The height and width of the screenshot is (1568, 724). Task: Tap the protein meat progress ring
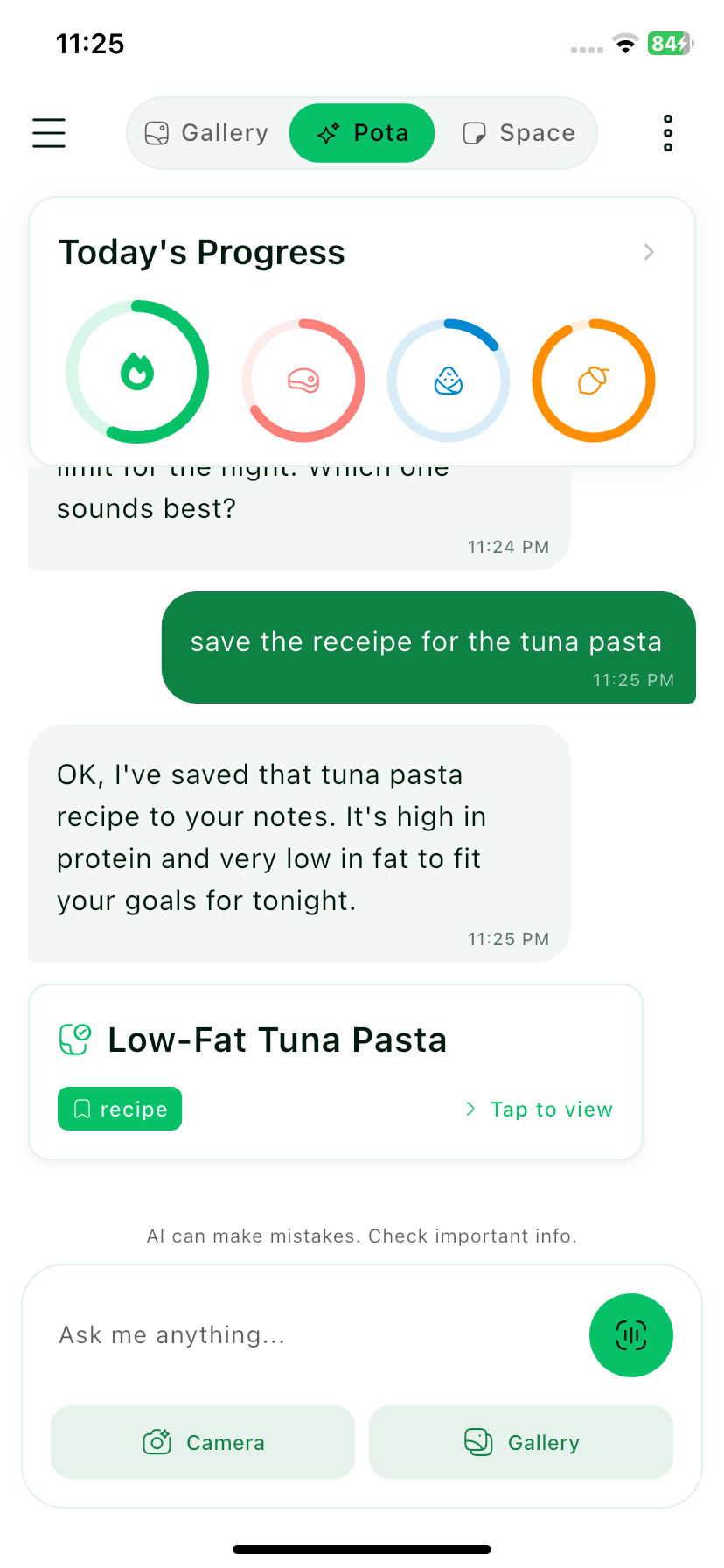click(303, 380)
